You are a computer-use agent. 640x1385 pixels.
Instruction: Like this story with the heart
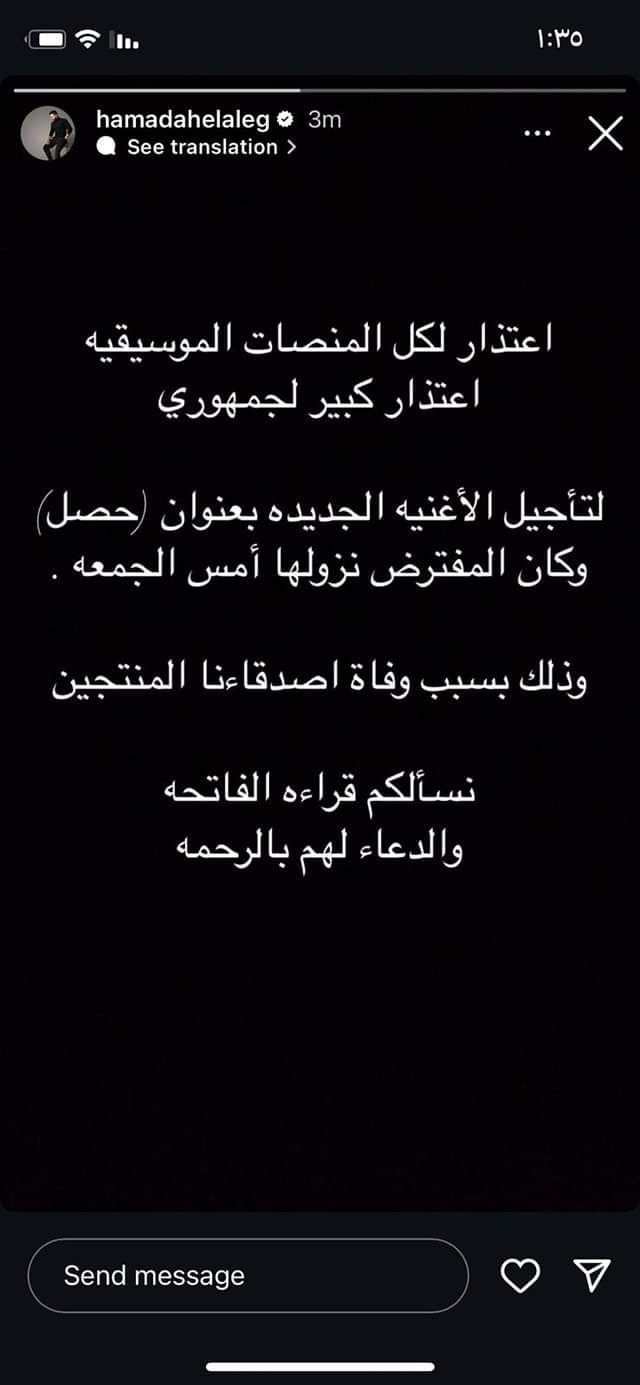click(x=519, y=1275)
